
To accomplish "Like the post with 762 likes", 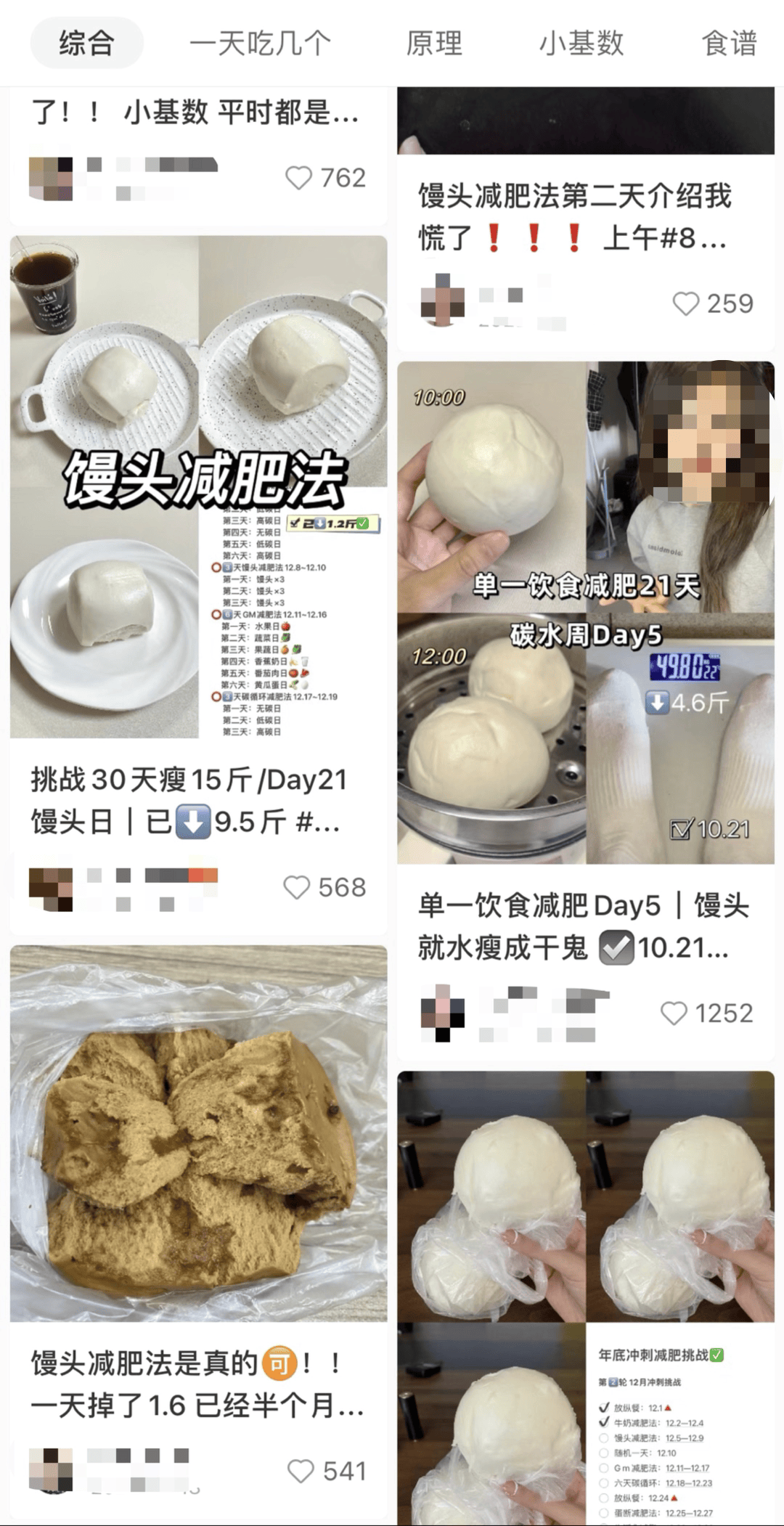I will [x=300, y=176].
